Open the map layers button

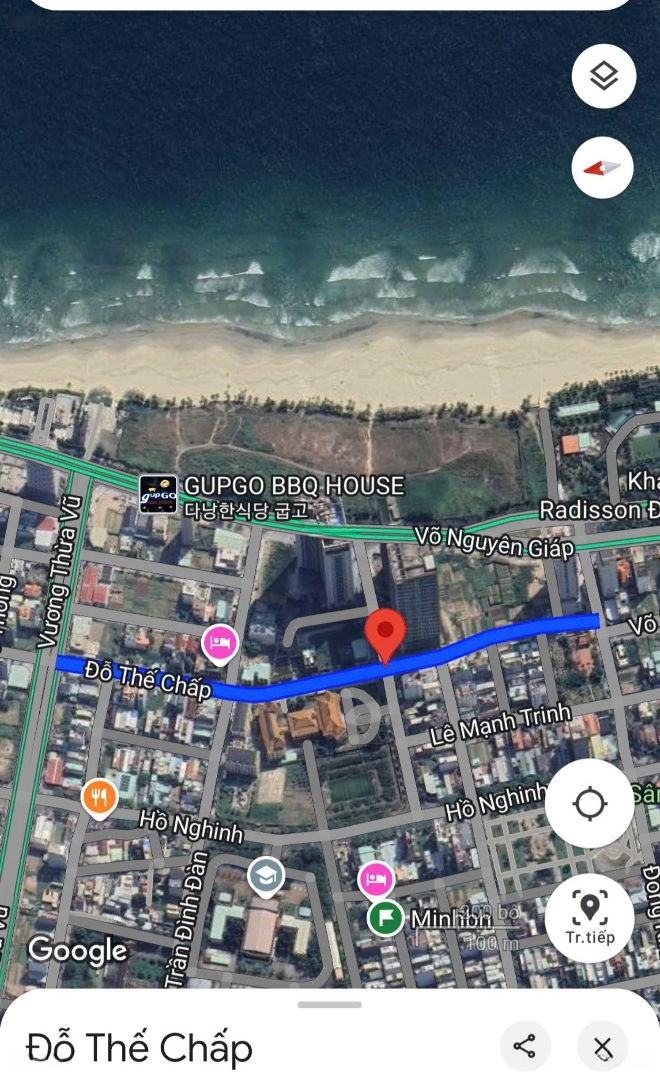pos(604,76)
